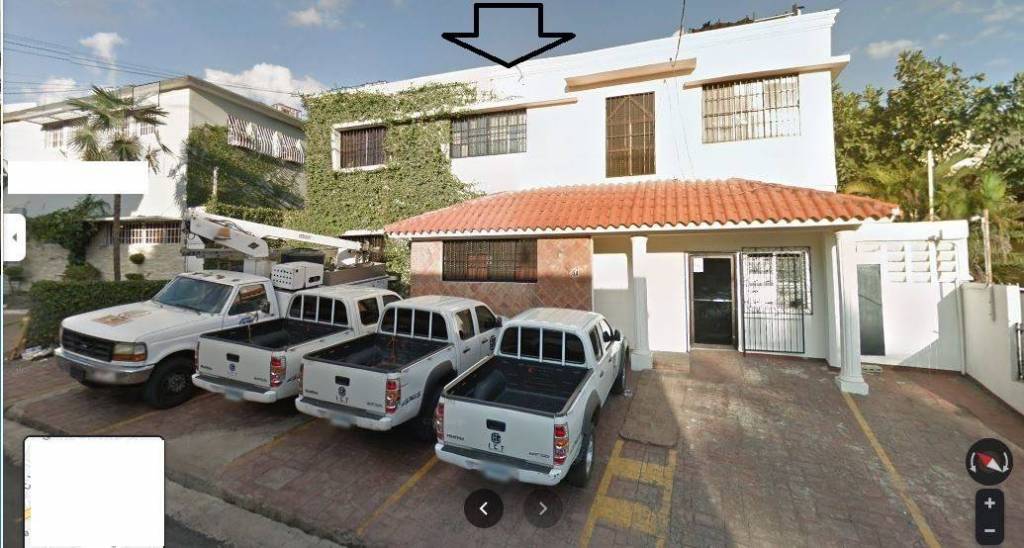Tap the compass to reset orientation
The height and width of the screenshot is (548, 1024).
pyautogui.click(x=988, y=462)
